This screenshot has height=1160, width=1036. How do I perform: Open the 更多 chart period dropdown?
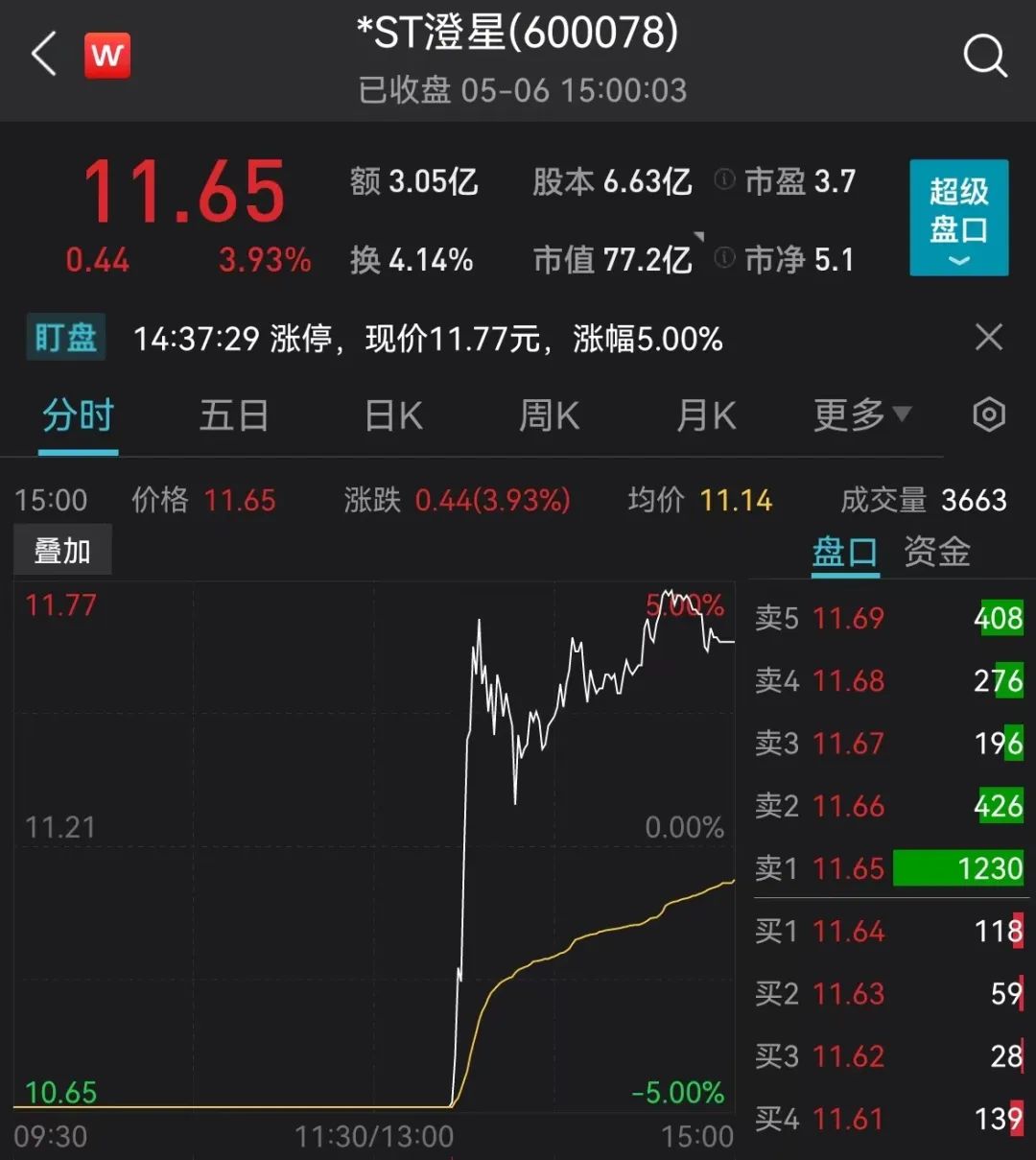click(861, 415)
